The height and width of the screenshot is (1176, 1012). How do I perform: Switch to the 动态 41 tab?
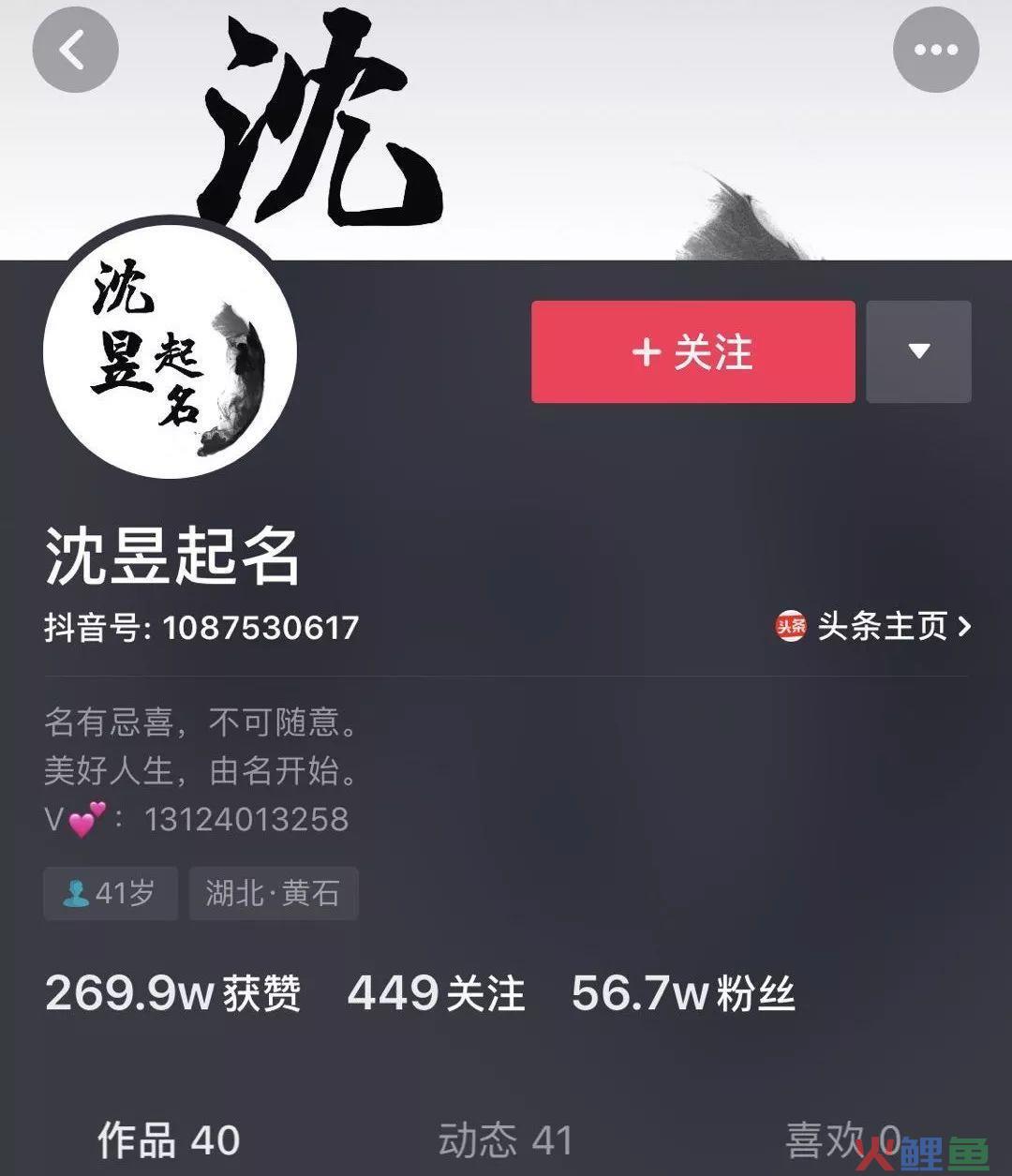click(505, 1140)
